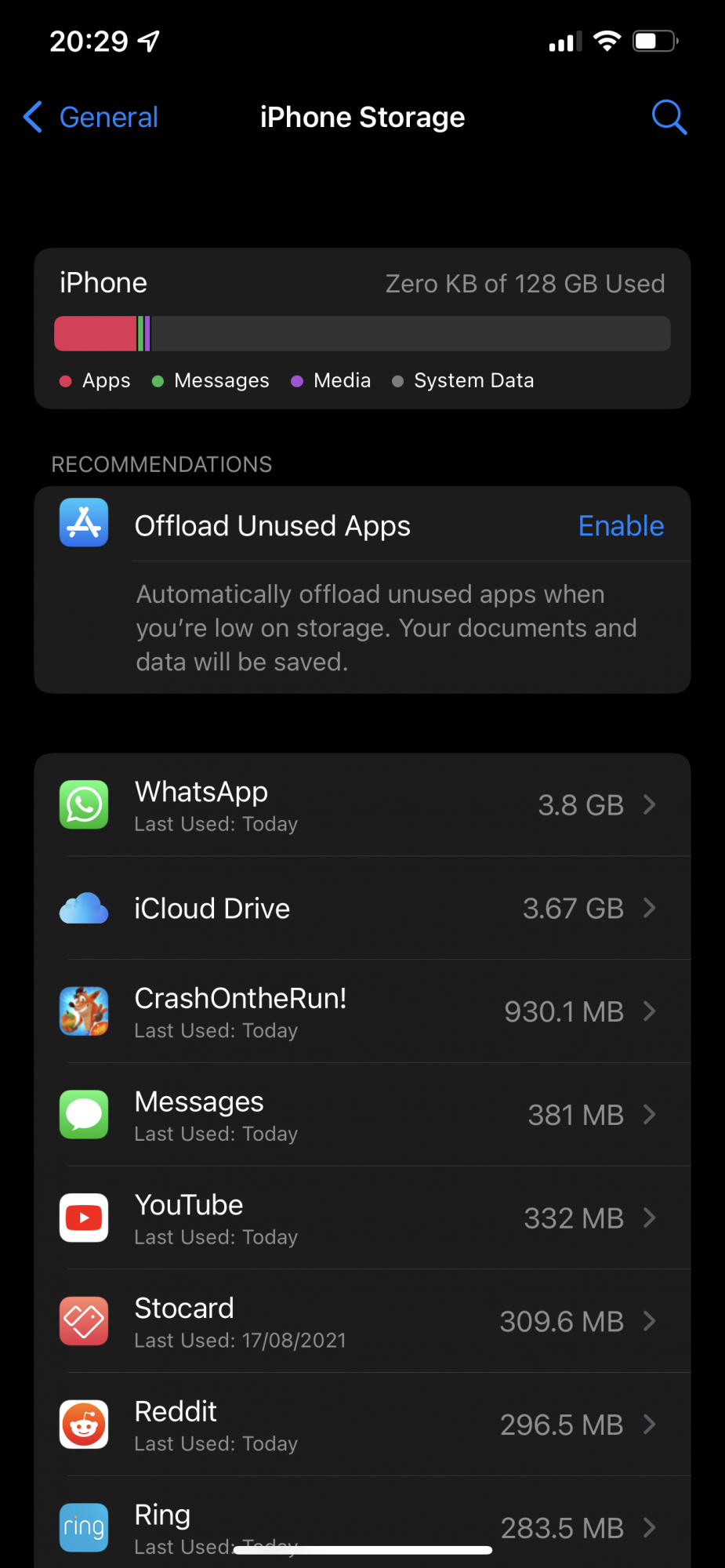
Task: Enable Offload Unused Apps
Action: tap(621, 526)
